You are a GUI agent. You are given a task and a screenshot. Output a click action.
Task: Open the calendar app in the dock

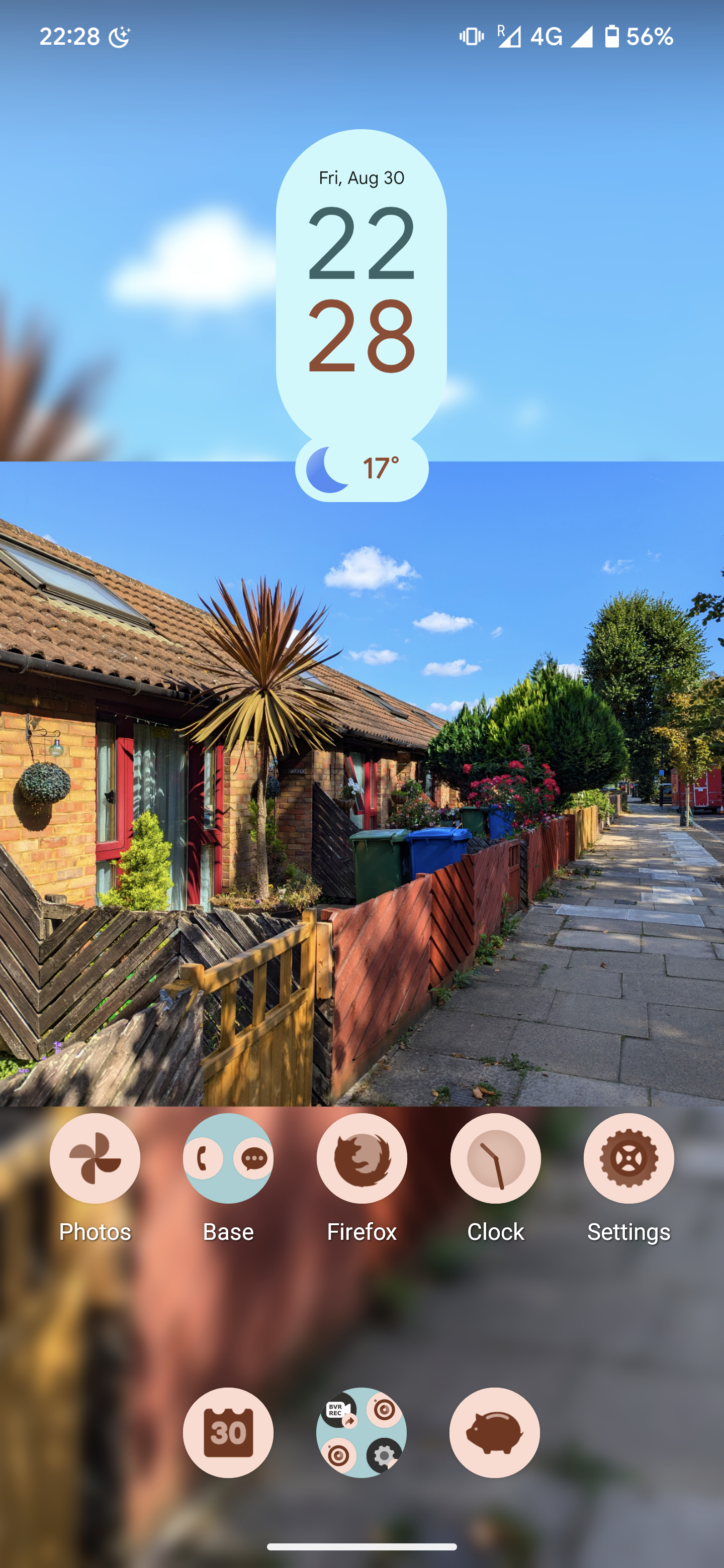pos(228,1432)
